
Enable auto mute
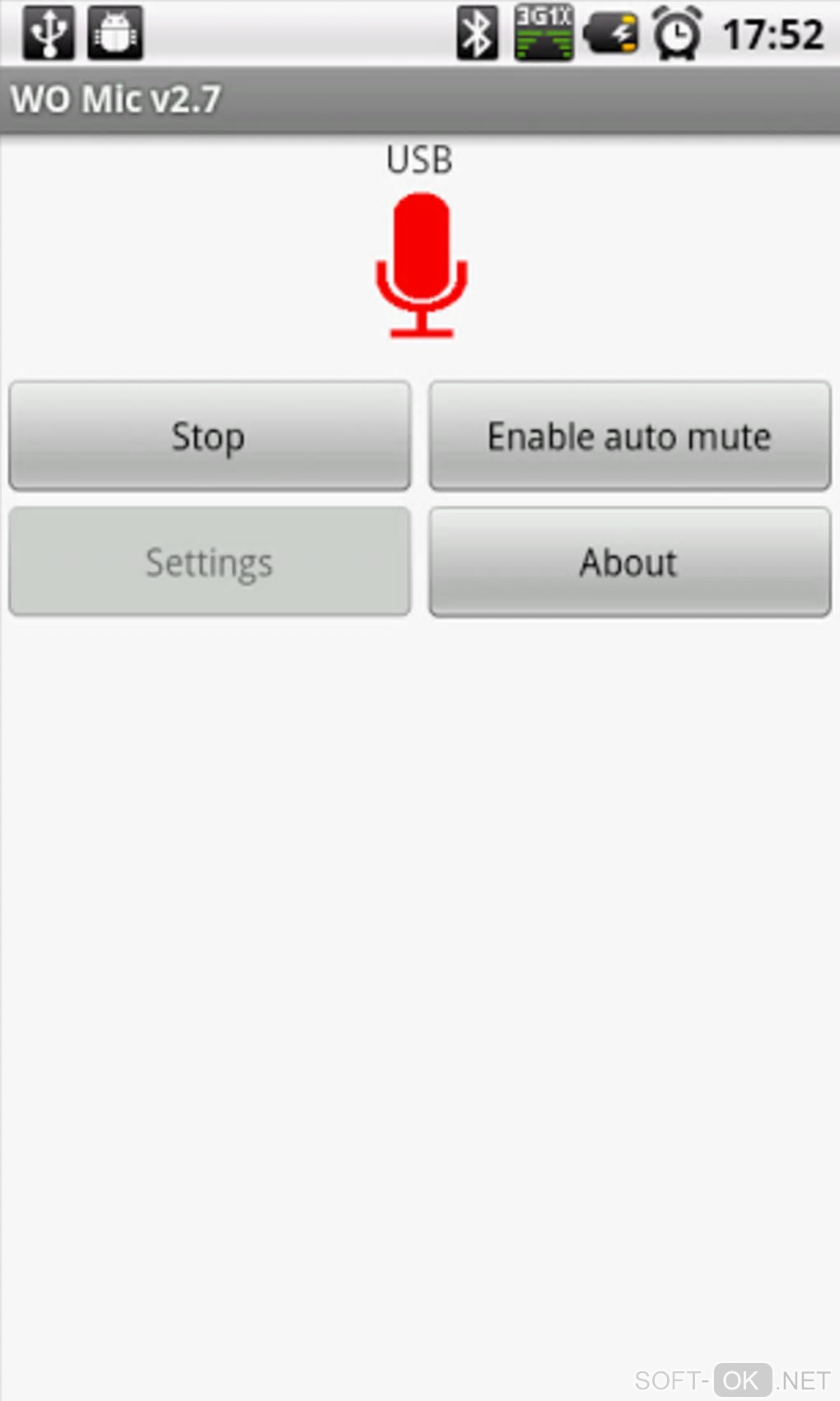[629, 436]
